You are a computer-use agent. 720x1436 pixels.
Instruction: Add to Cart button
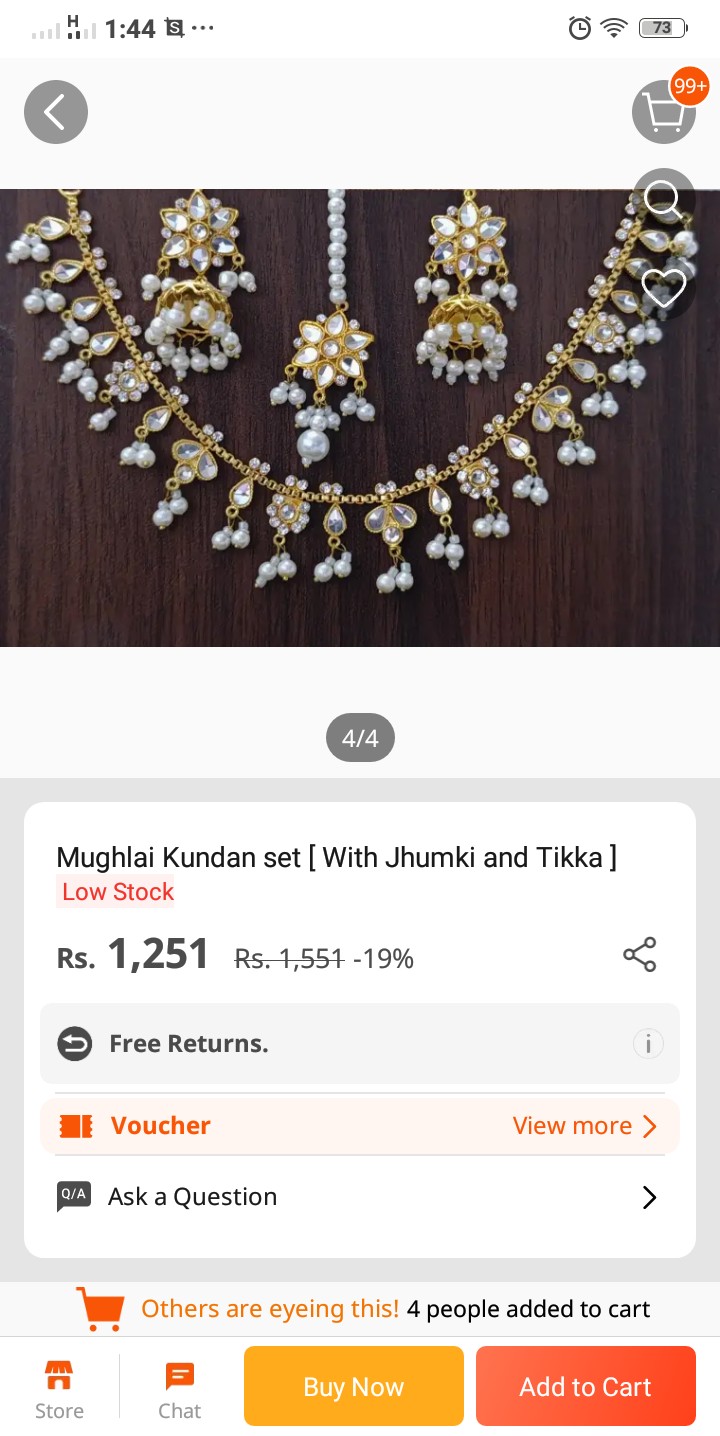(x=585, y=1386)
